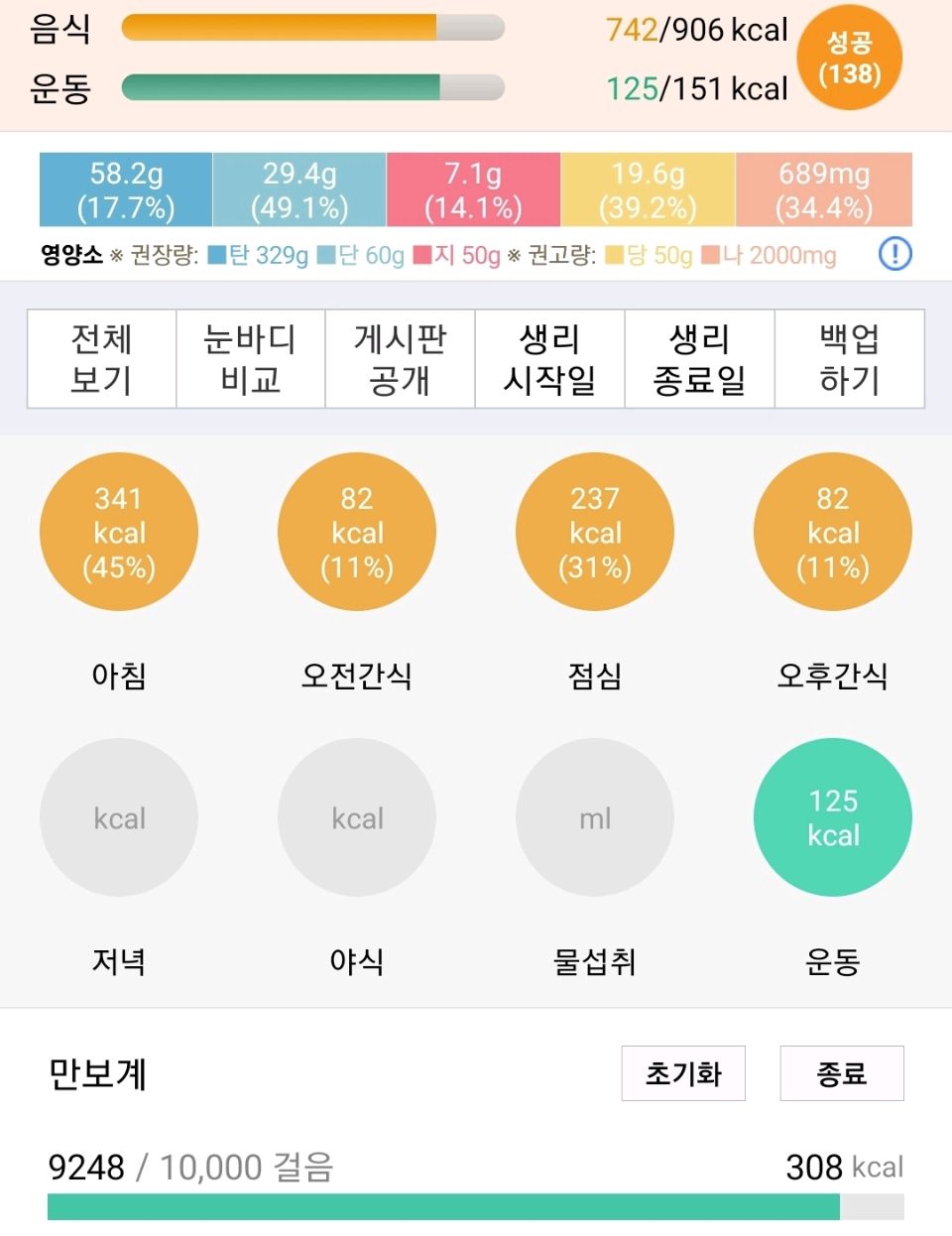Set 생리 종료일
The width and height of the screenshot is (952, 1236).
coord(699,359)
